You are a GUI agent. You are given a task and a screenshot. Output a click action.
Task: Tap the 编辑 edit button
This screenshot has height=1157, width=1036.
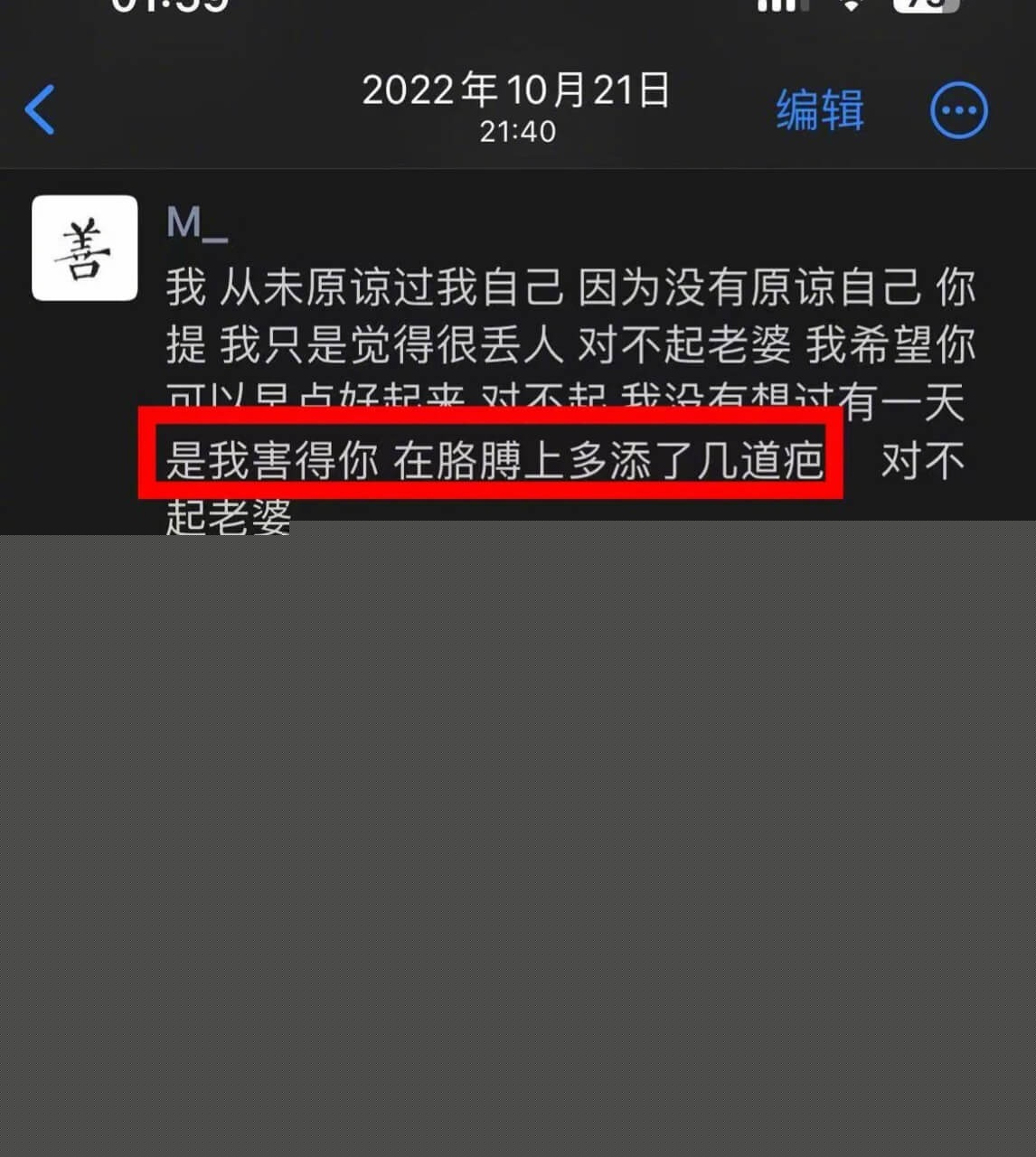click(820, 110)
